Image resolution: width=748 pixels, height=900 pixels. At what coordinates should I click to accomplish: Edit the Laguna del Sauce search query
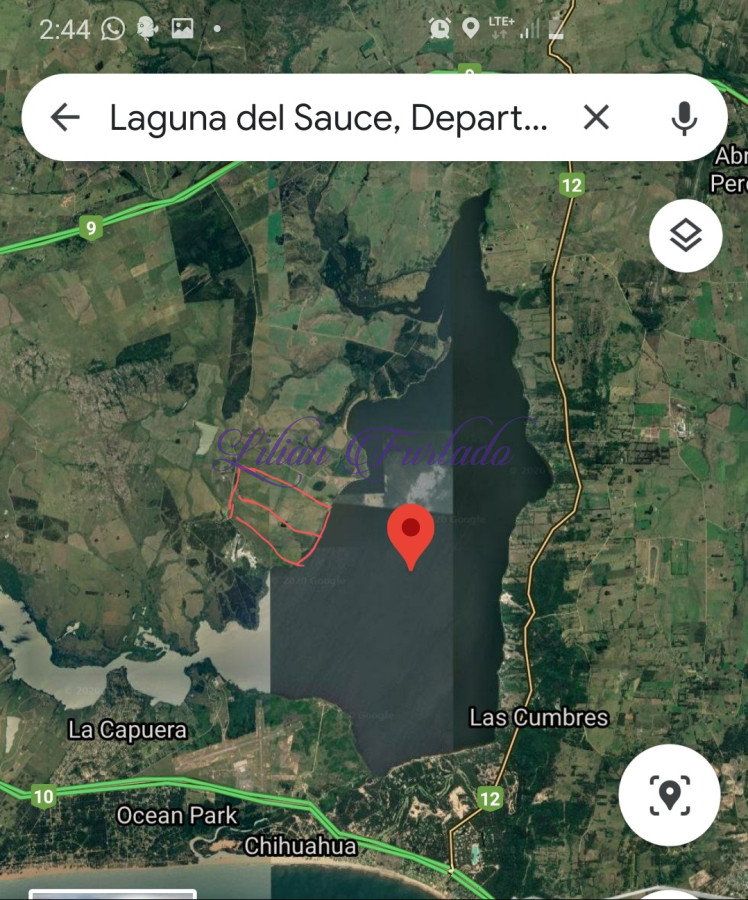[x=328, y=118]
